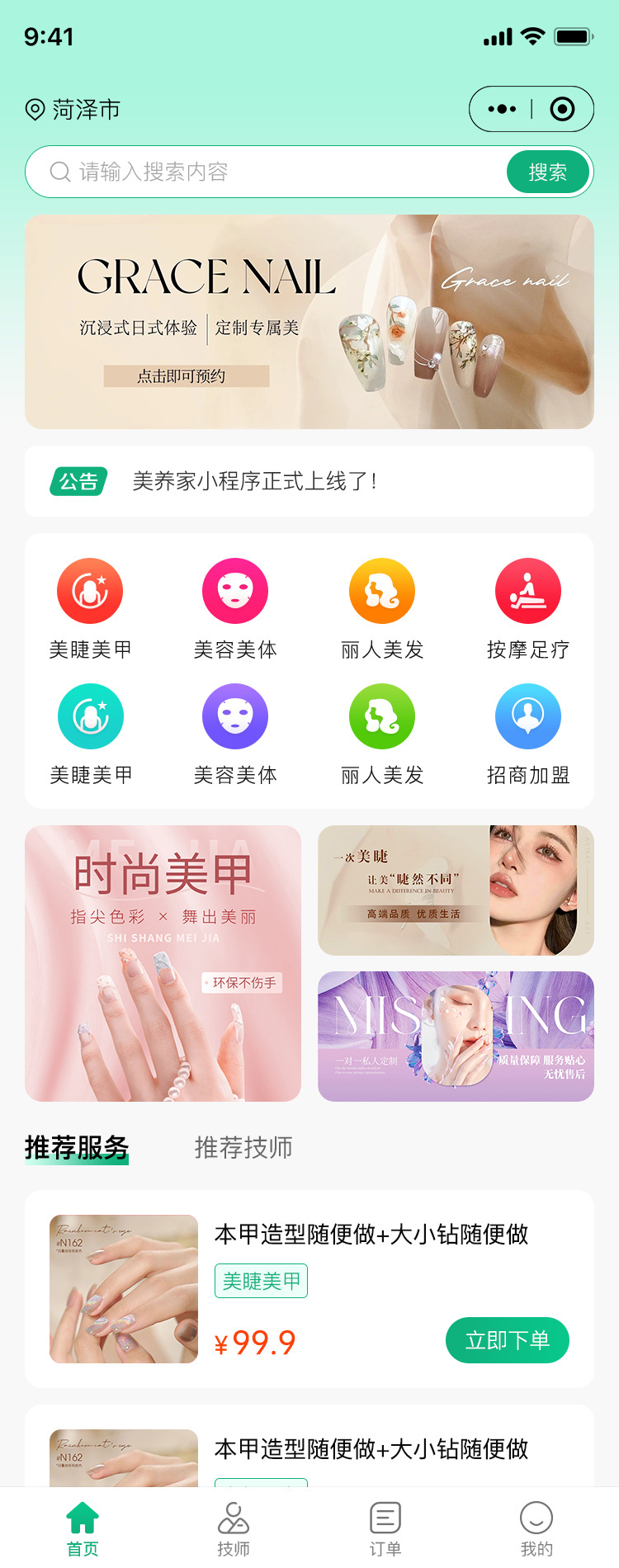View the 一次美睫 eyelash promo tile
Viewport: 619px width, 1568px height.
456,890
